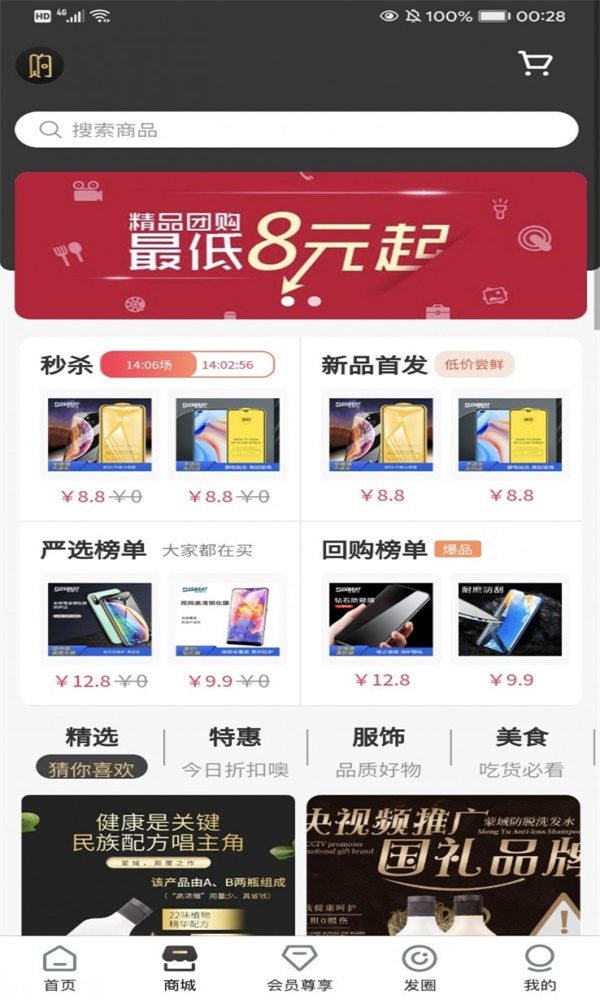Tap the 搜索商品 search box

coord(296,130)
